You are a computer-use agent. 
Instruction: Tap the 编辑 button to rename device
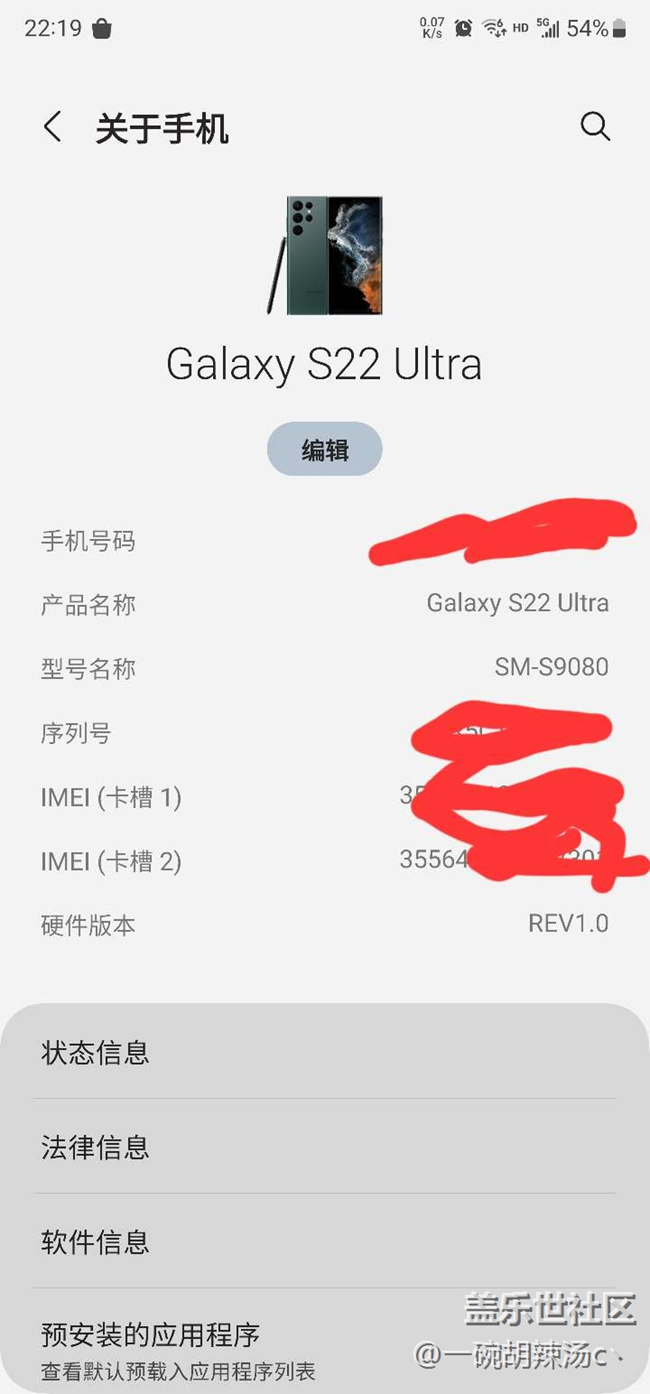pyautogui.click(x=325, y=449)
